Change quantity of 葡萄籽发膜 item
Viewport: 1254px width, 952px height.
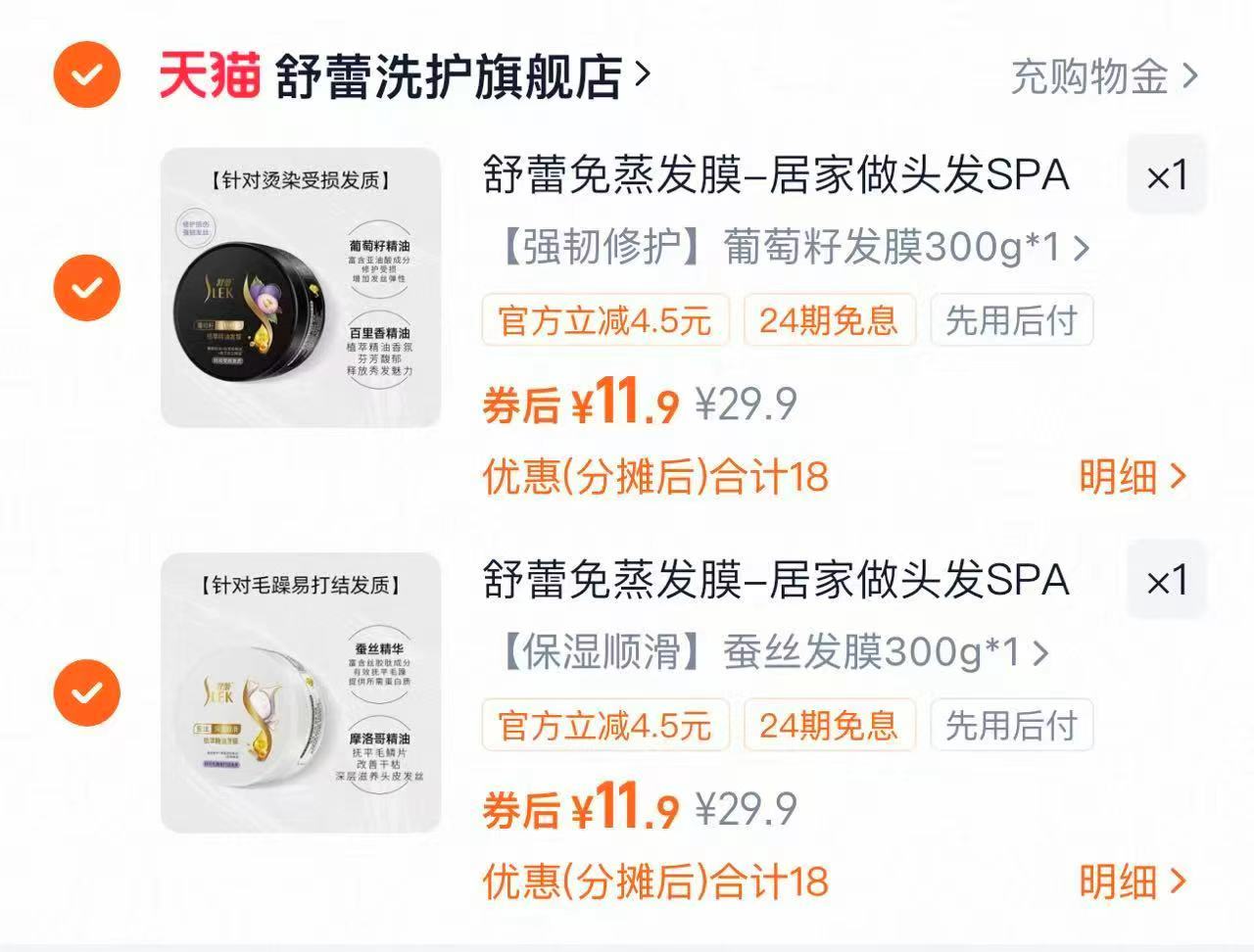tap(1166, 176)
